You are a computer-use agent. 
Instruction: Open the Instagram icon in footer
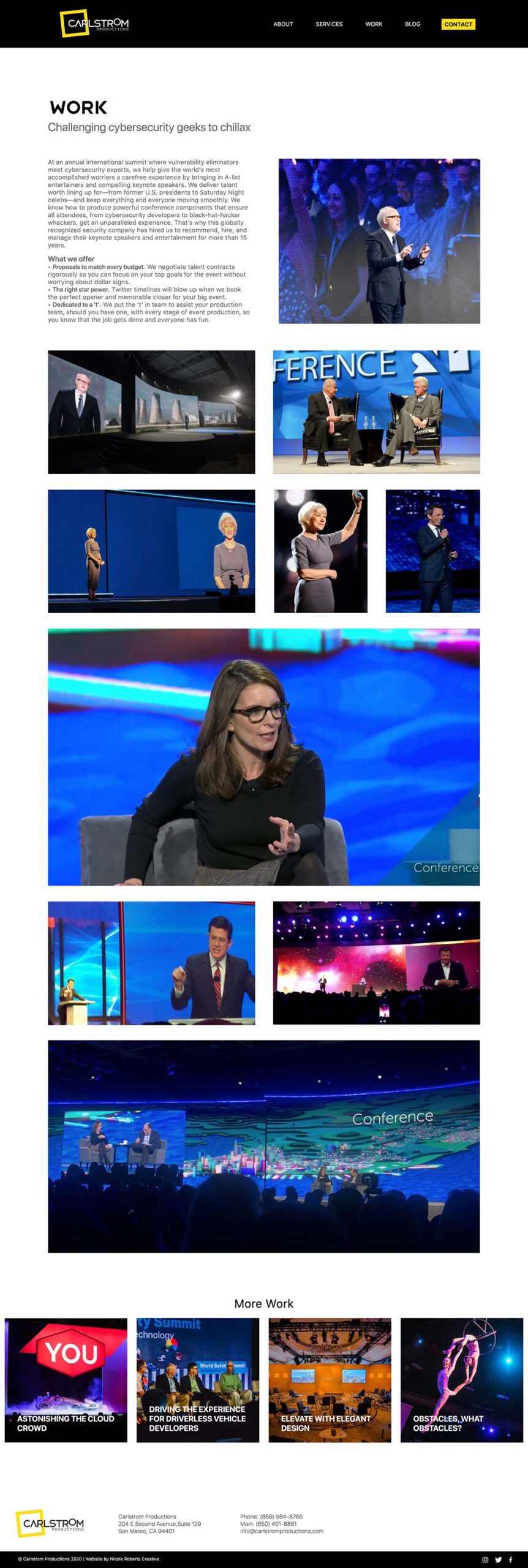click(485, 1559)
